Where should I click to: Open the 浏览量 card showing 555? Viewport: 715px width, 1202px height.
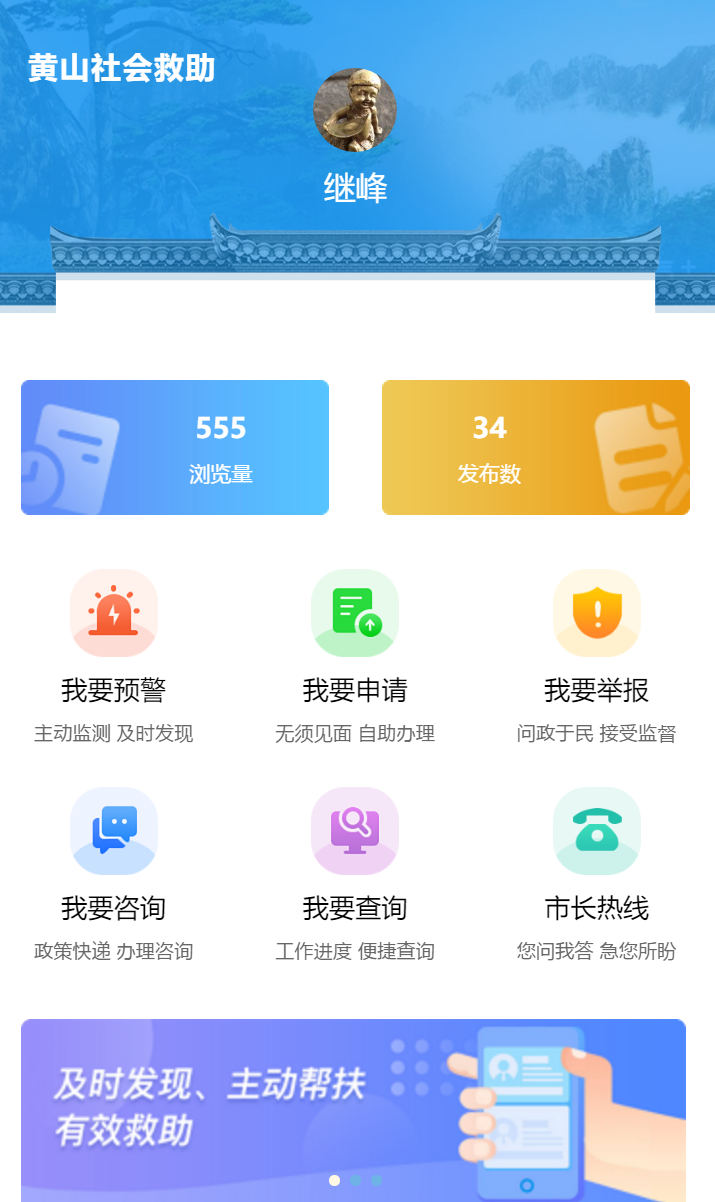pos(175,447)
